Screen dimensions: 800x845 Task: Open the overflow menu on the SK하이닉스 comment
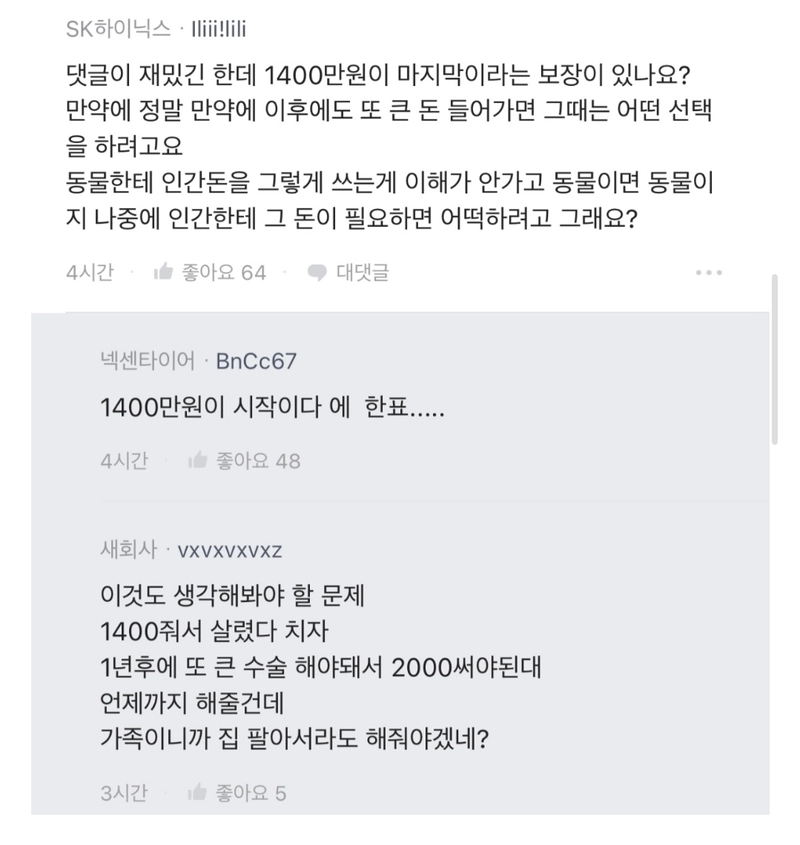(x=708, y=272)
